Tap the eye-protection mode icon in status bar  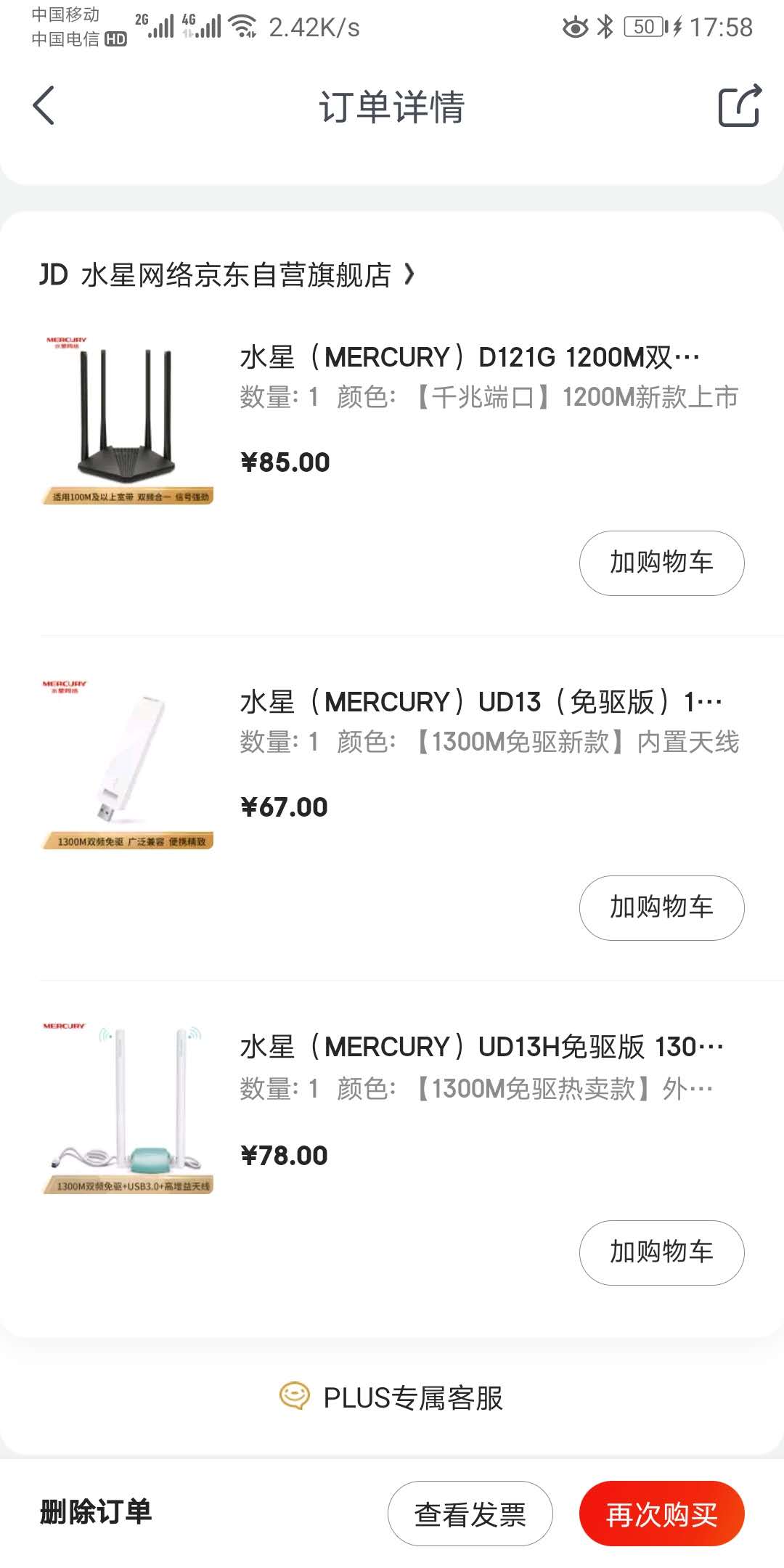pos(574,27)
